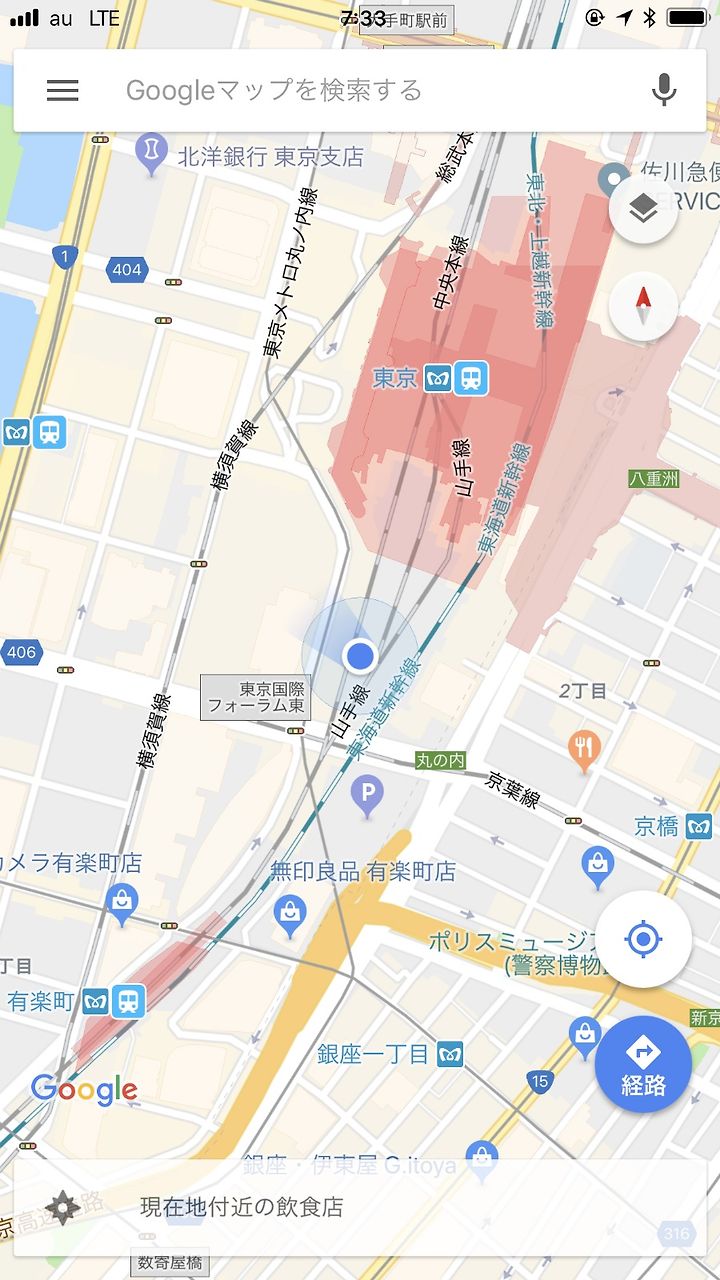
Task: Tap the 銀座・伊東屋 G.itoya shop pin
Action: coord(482,1159)
